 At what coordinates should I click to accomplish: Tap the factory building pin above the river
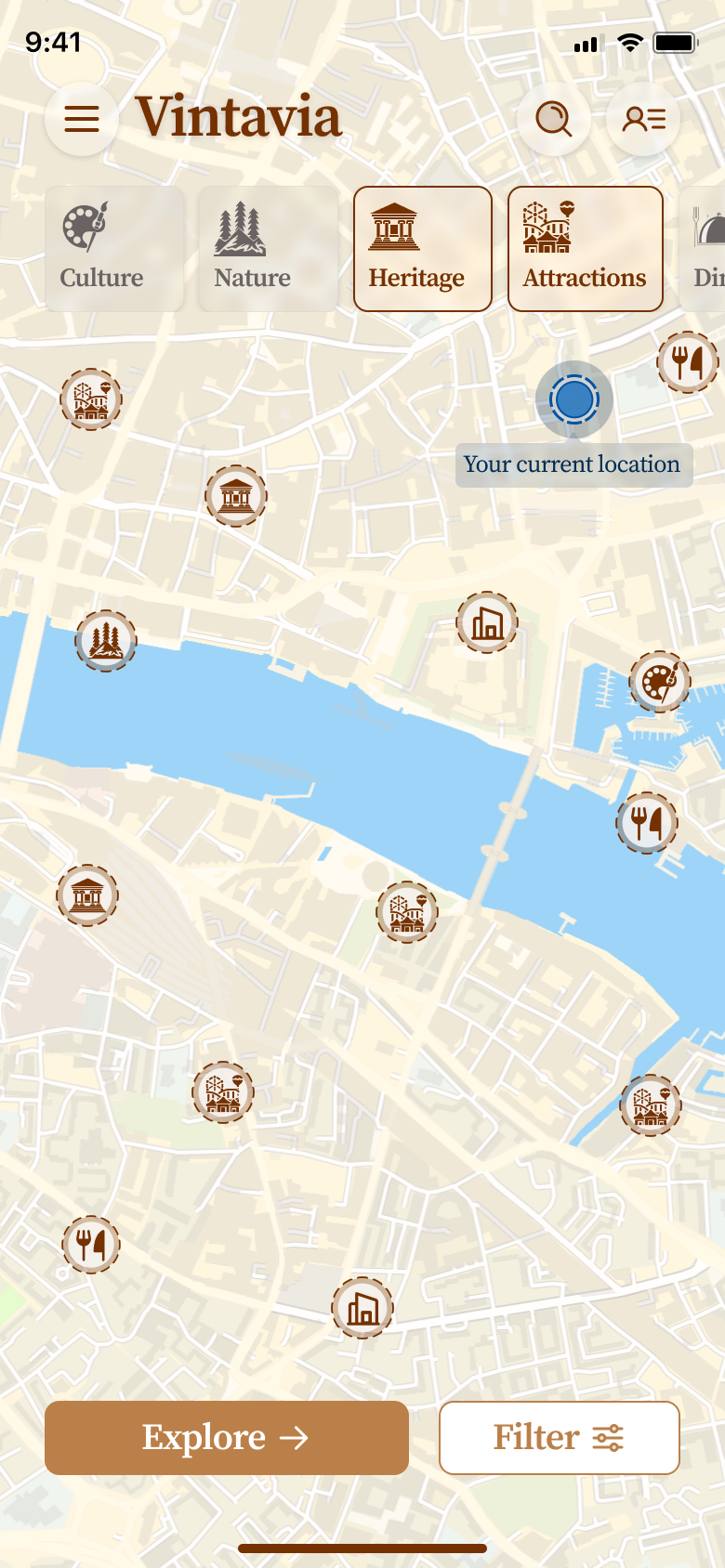coord(486,623)
